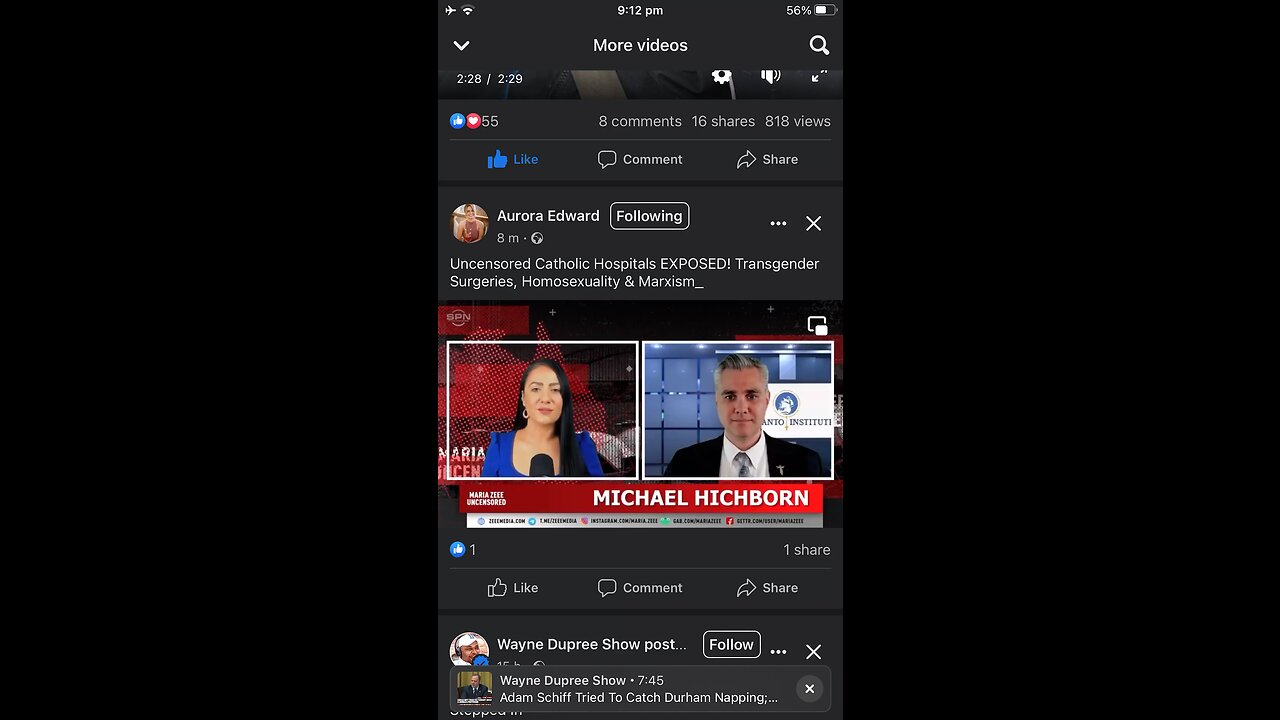Toggle Following for Aurora Edward
The height and width of the screenshot is (720, 1280).
[x=649, y=216]
